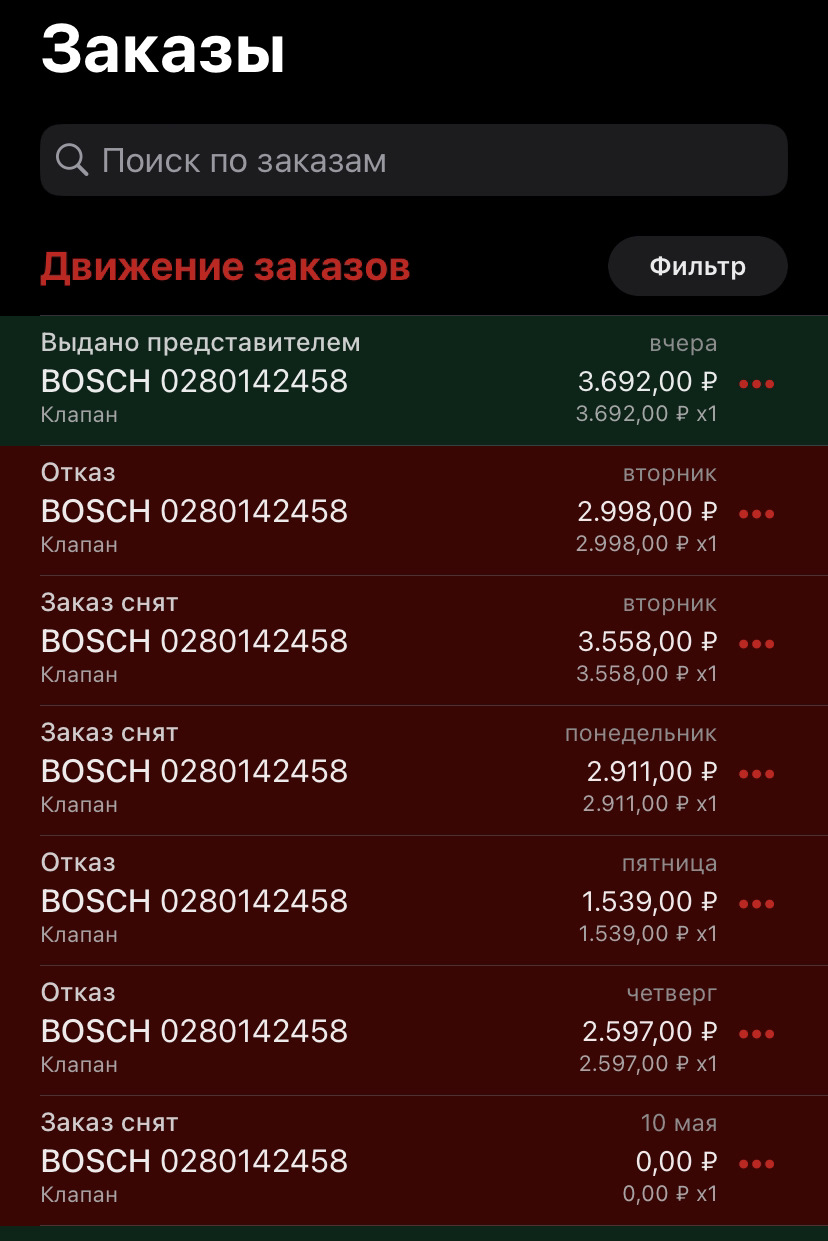Screen dimensions: 828x1241
Task: Open the ellipsis menu on the Thursday order
Action: pyautogui.click(x=757, y=1033)
